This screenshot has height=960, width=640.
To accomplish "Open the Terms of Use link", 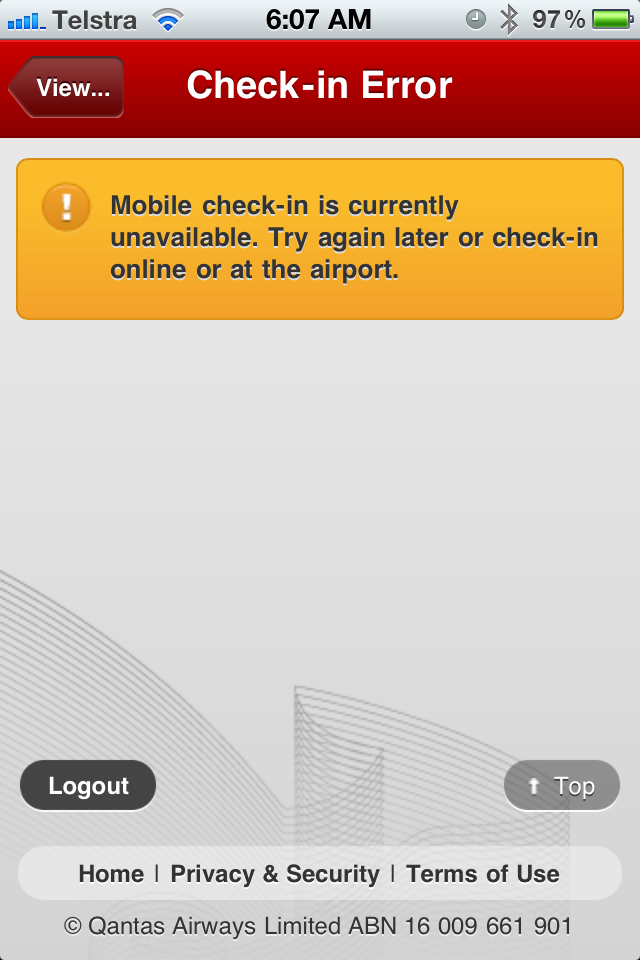I will click(482, 874).
